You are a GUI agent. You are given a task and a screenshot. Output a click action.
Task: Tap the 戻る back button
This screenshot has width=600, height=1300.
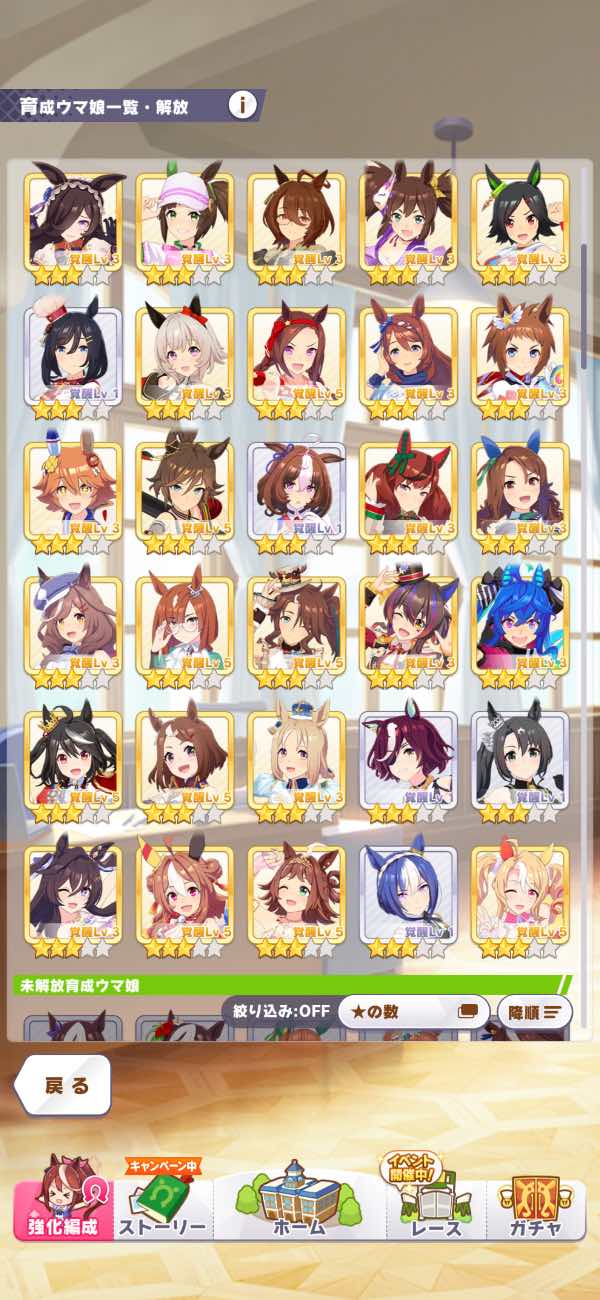[65, 1085]
